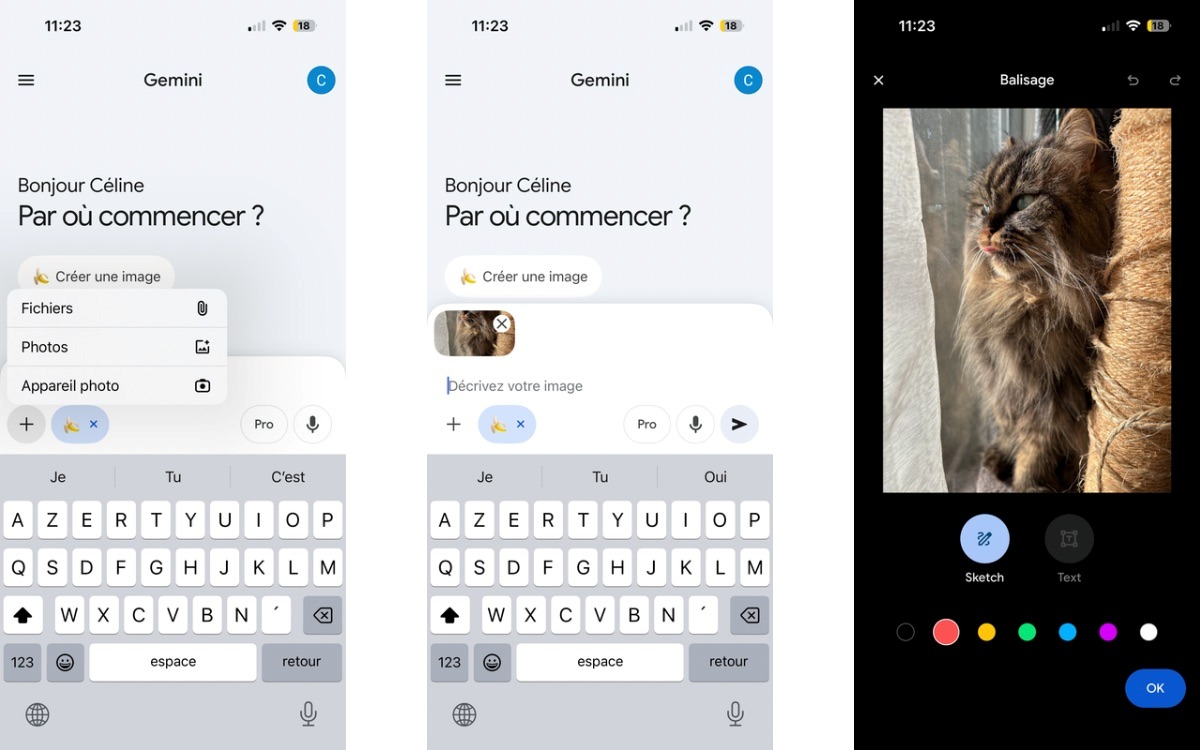Confirm the markup with OK
The height and width of the screenshot is (750, 1200).
1155,688
